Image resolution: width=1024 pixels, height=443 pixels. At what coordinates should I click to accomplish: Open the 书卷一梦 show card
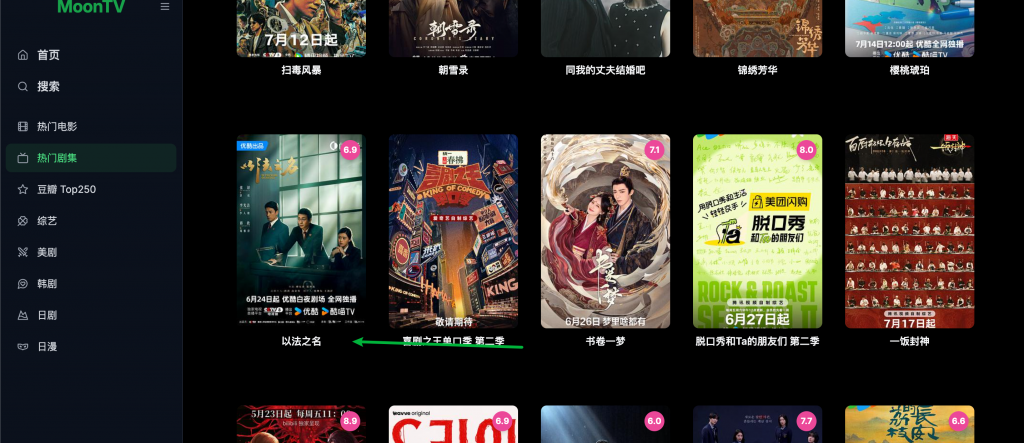605,231
